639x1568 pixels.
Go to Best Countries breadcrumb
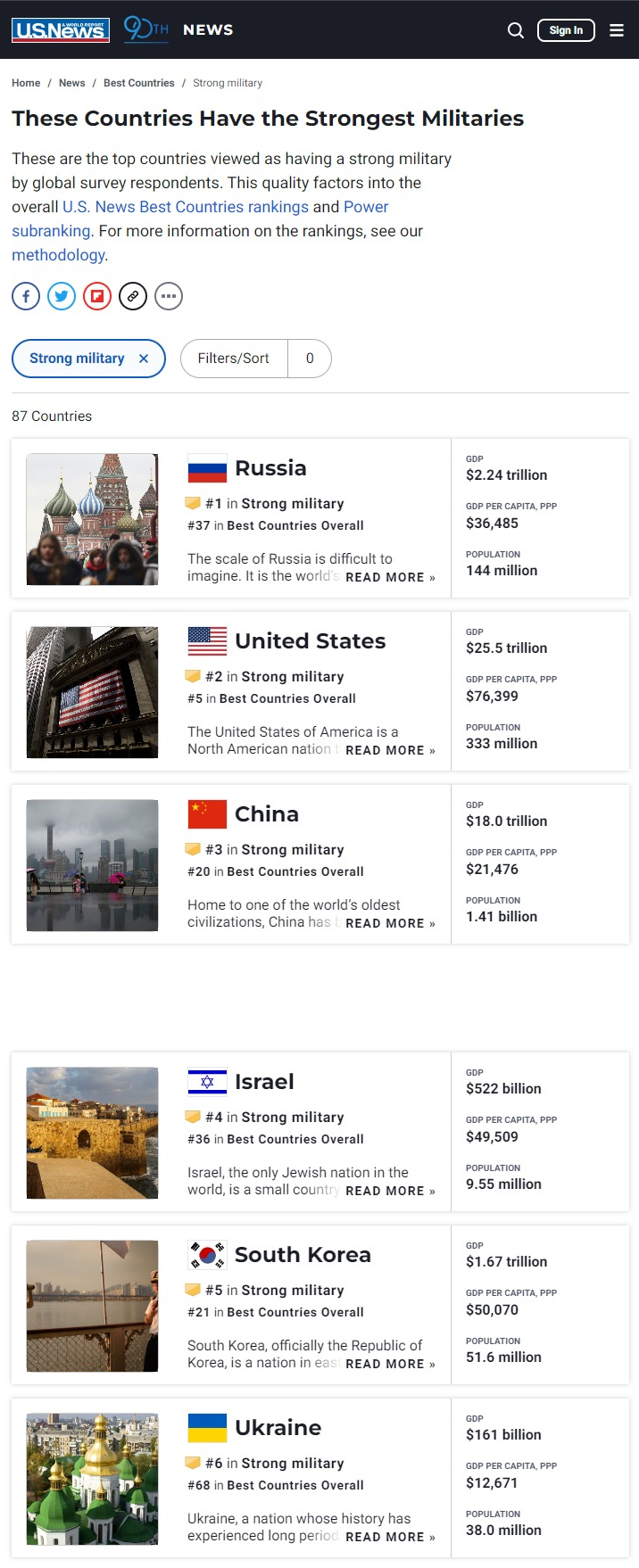[x=139, y=83]
